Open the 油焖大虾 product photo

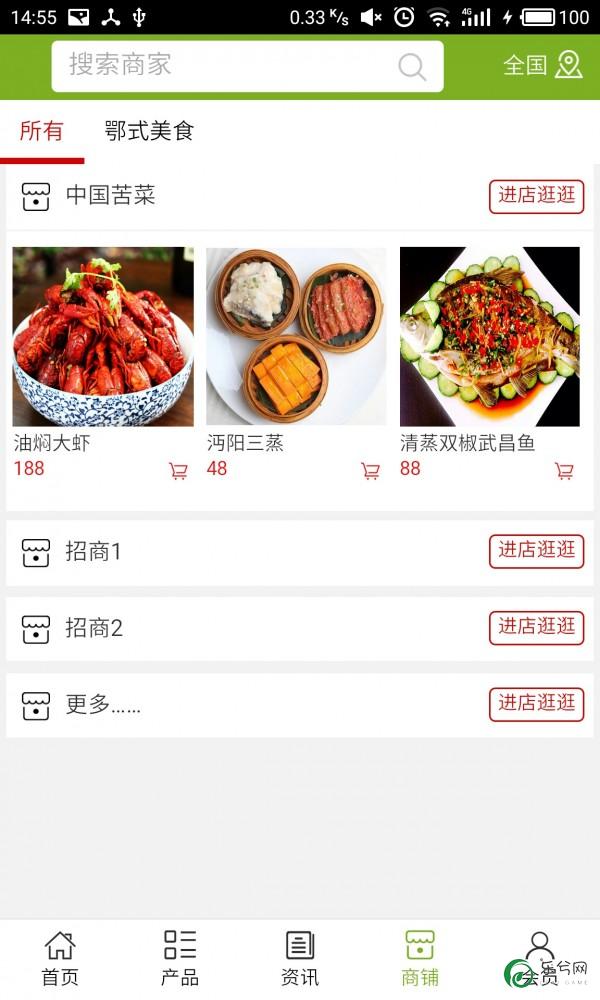[x=103, y=337]
